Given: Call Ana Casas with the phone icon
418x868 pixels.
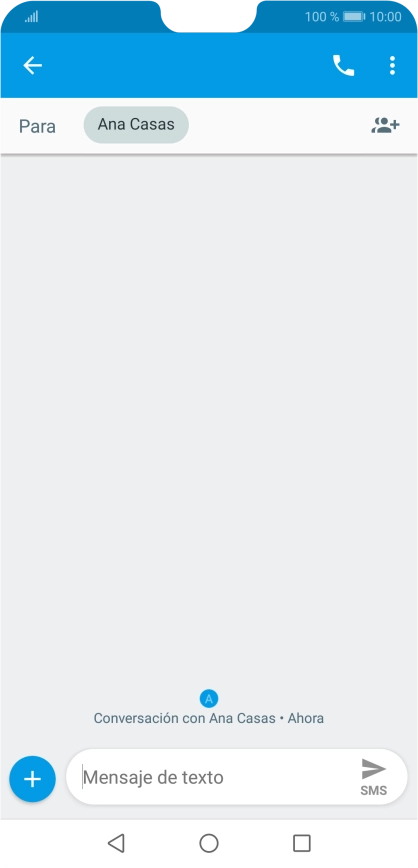Looking at the screenshot, I should (x=343, y=65).
